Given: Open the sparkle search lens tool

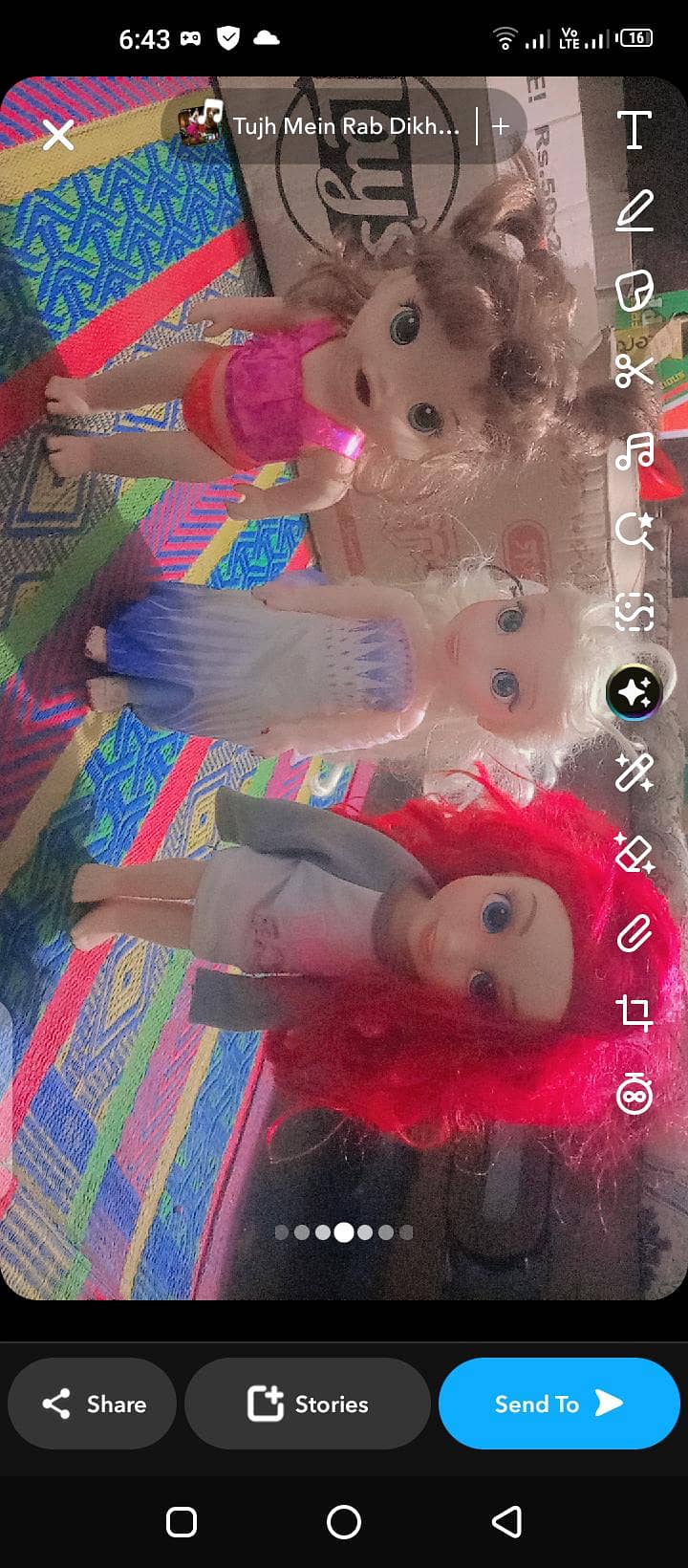Looking at the screenshot, I should pyautogui.click(x=634, y=530).
